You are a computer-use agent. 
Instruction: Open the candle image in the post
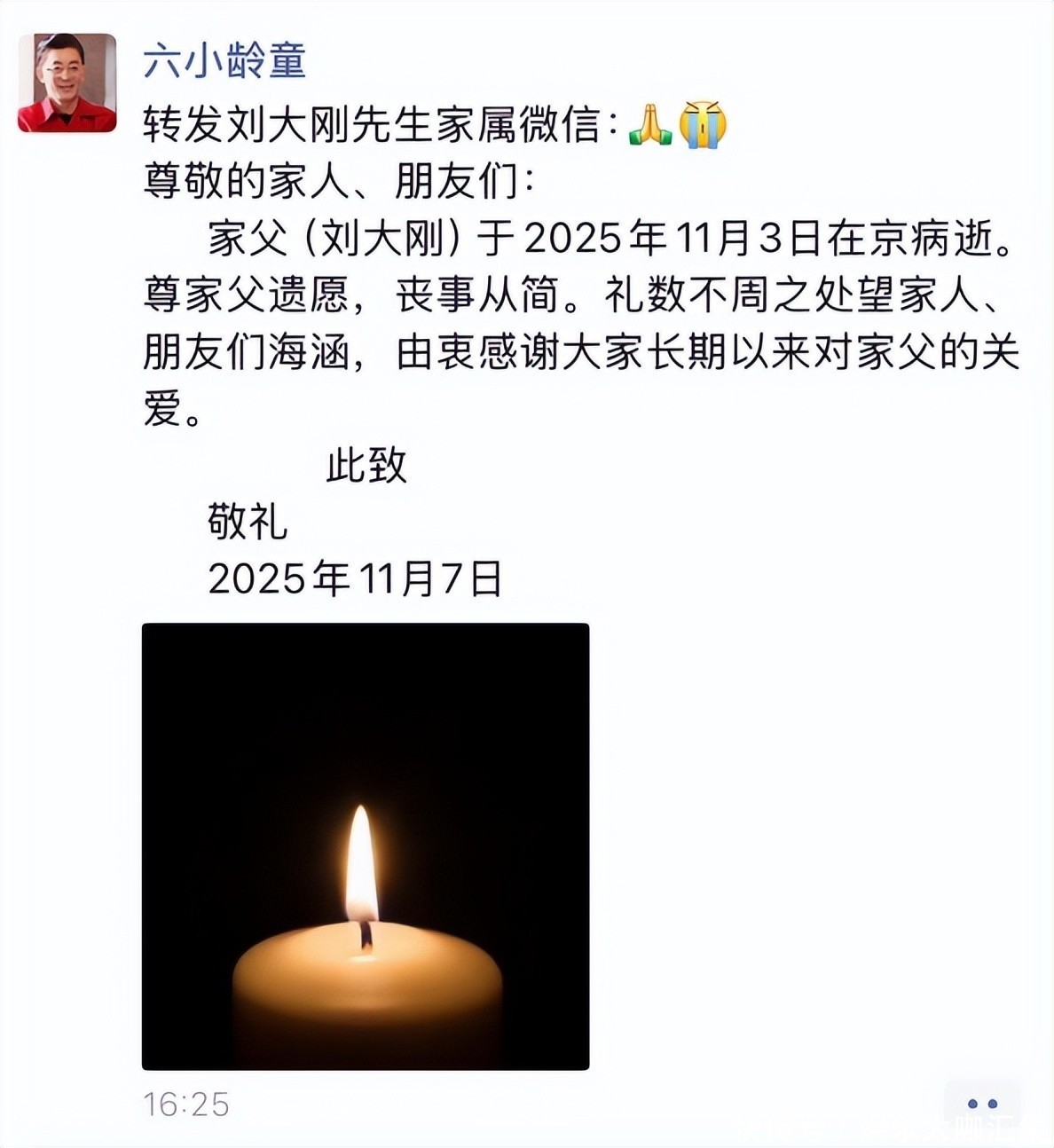tap(366, 846)
